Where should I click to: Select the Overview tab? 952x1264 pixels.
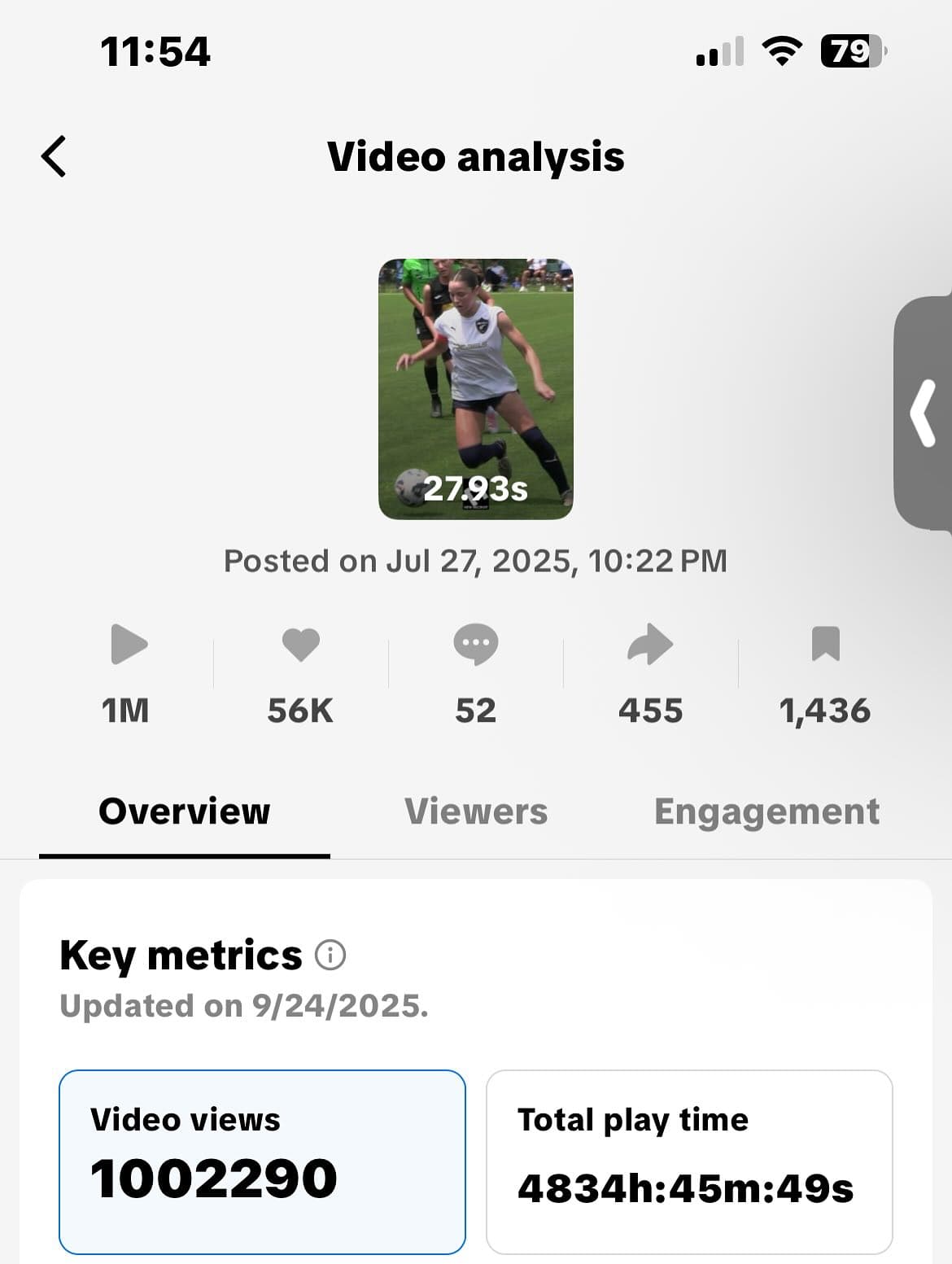pyautogui.click(x=184, y=811)
